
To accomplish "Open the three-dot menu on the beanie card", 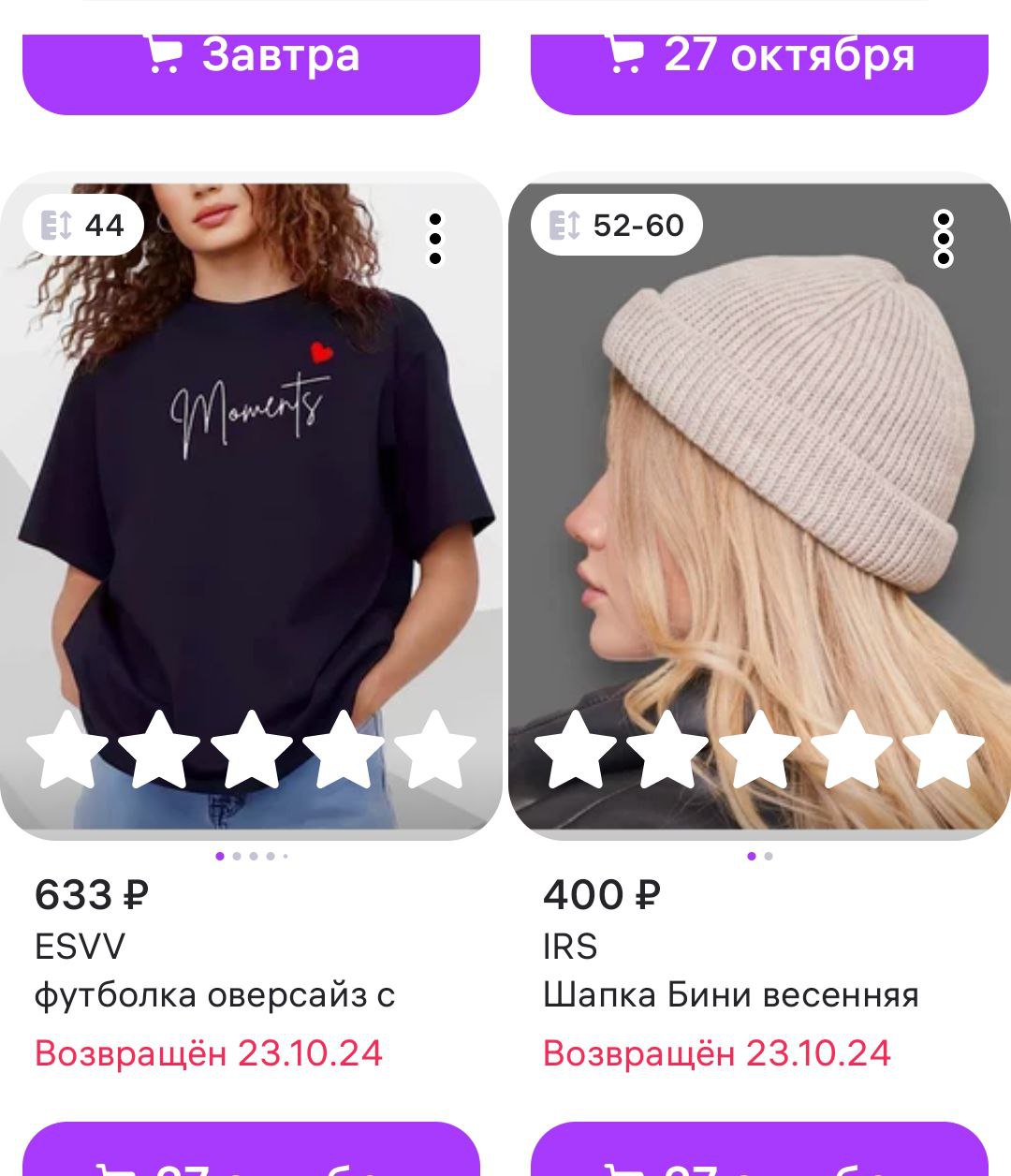I will tap(945, 239).
